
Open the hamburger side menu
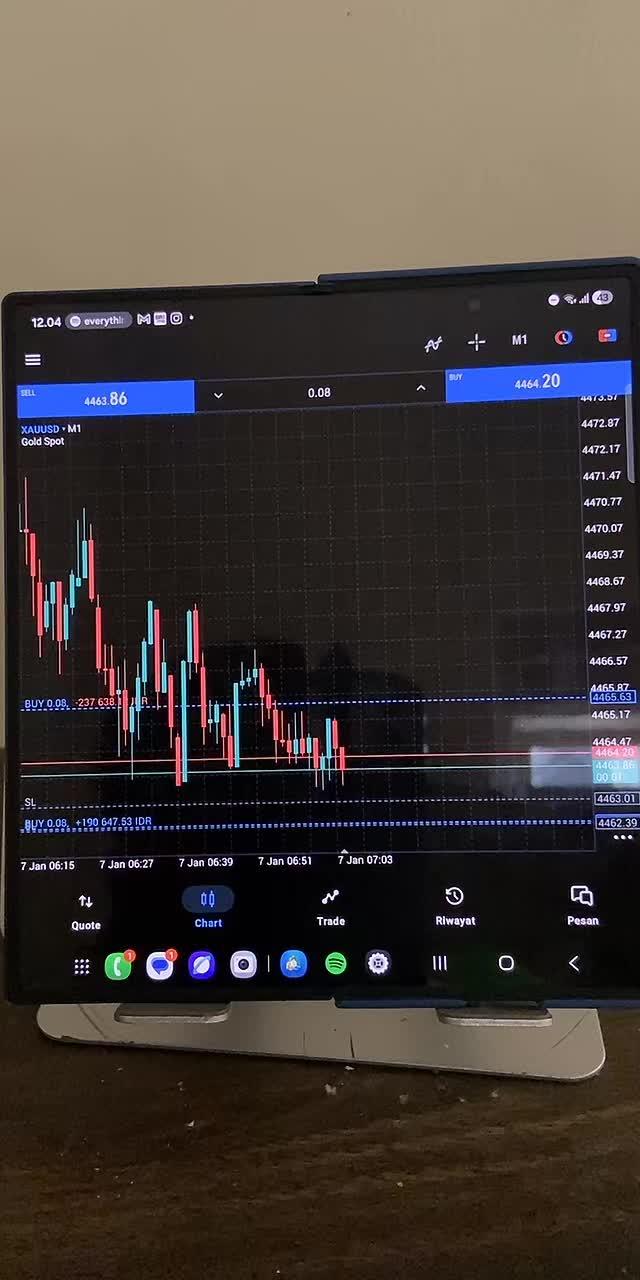(33, 360)
